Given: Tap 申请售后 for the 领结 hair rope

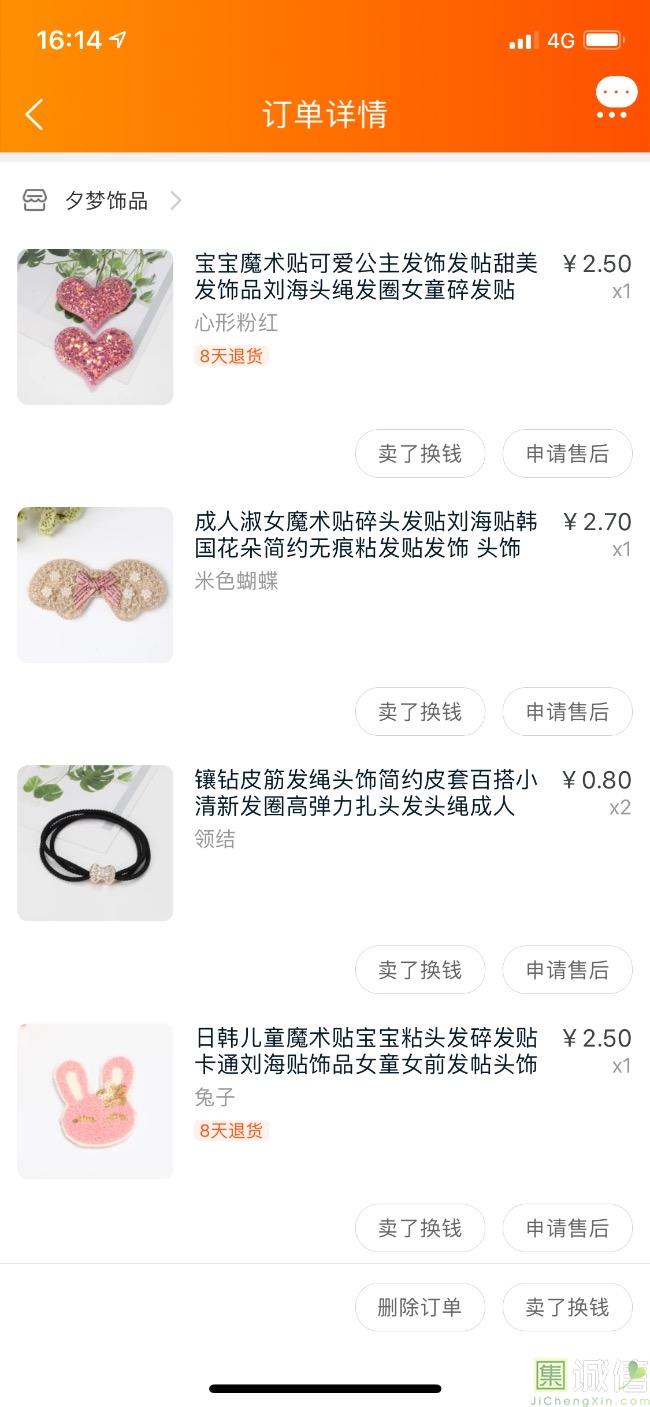Looking at the screenshot, I should pyautogui.click(x=567, y=970).
